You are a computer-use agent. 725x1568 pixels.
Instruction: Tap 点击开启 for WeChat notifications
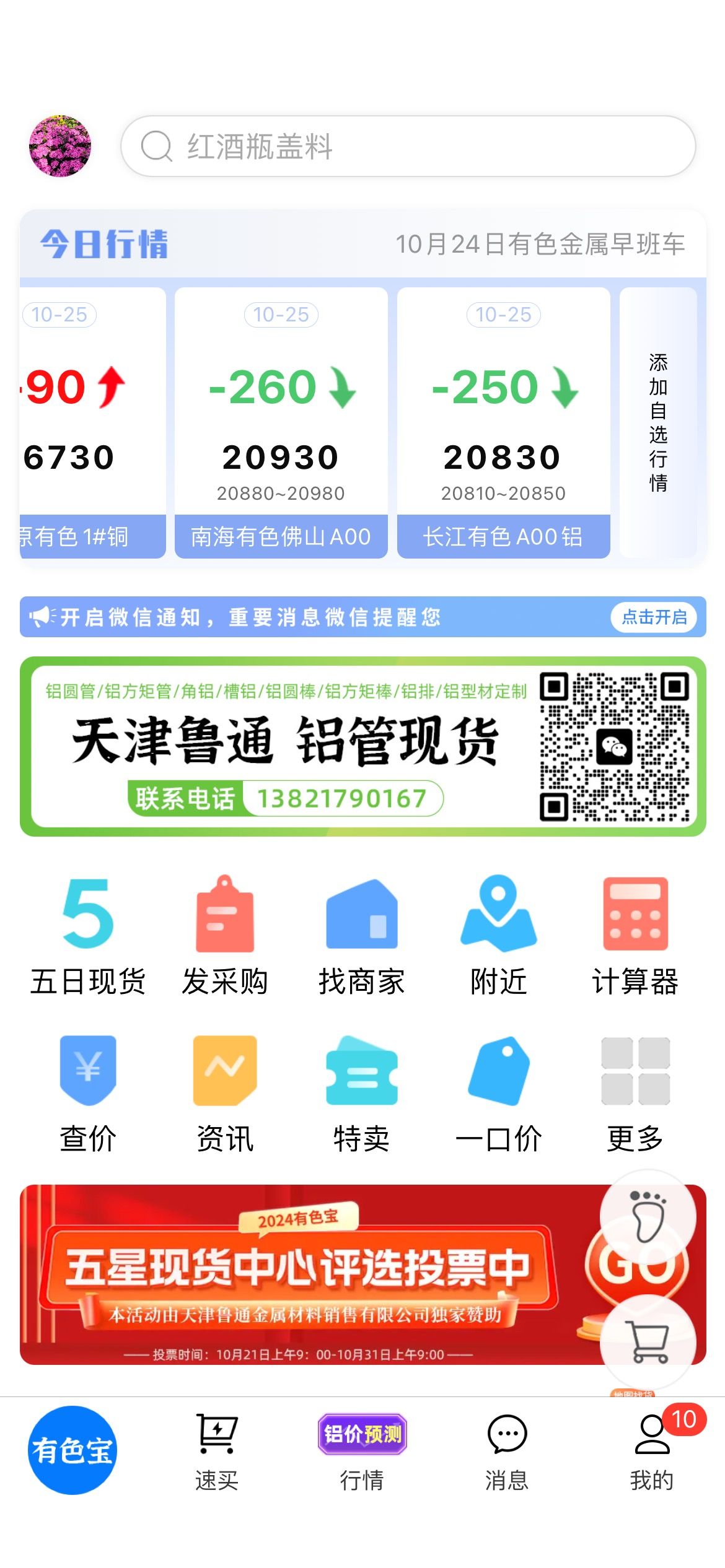(654, 617)
